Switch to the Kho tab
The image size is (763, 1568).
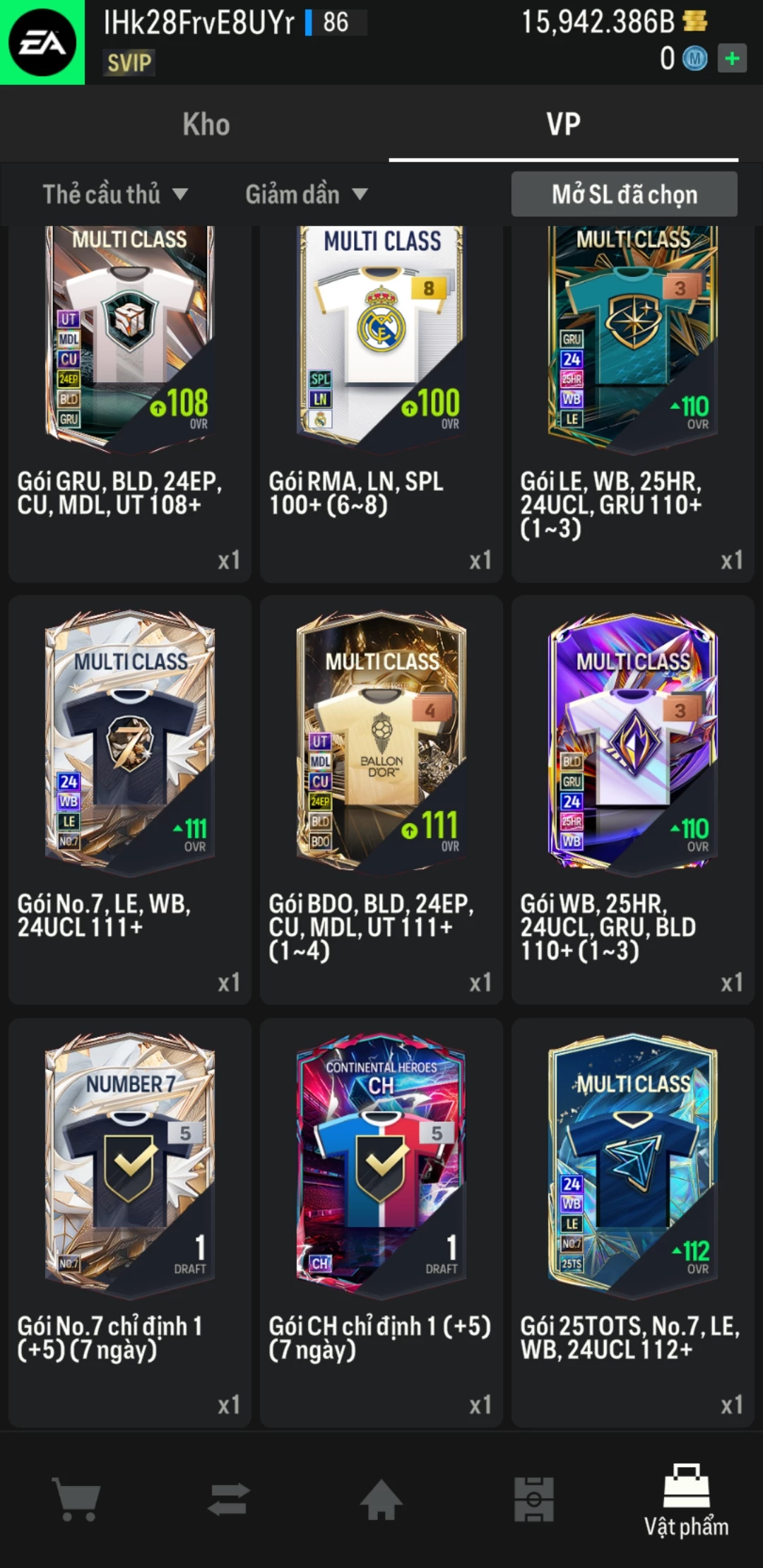point(206,124)
